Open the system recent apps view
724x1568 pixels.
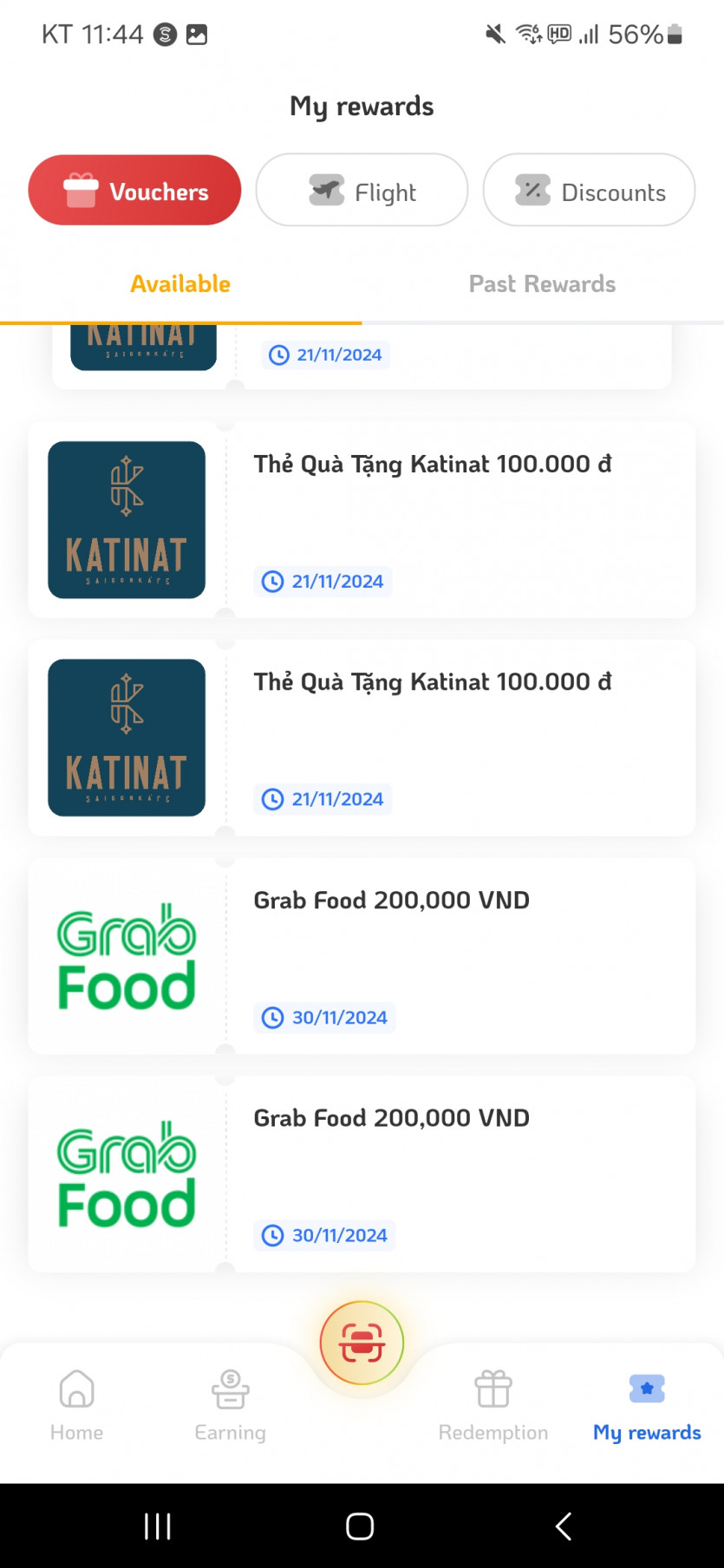157,1526
